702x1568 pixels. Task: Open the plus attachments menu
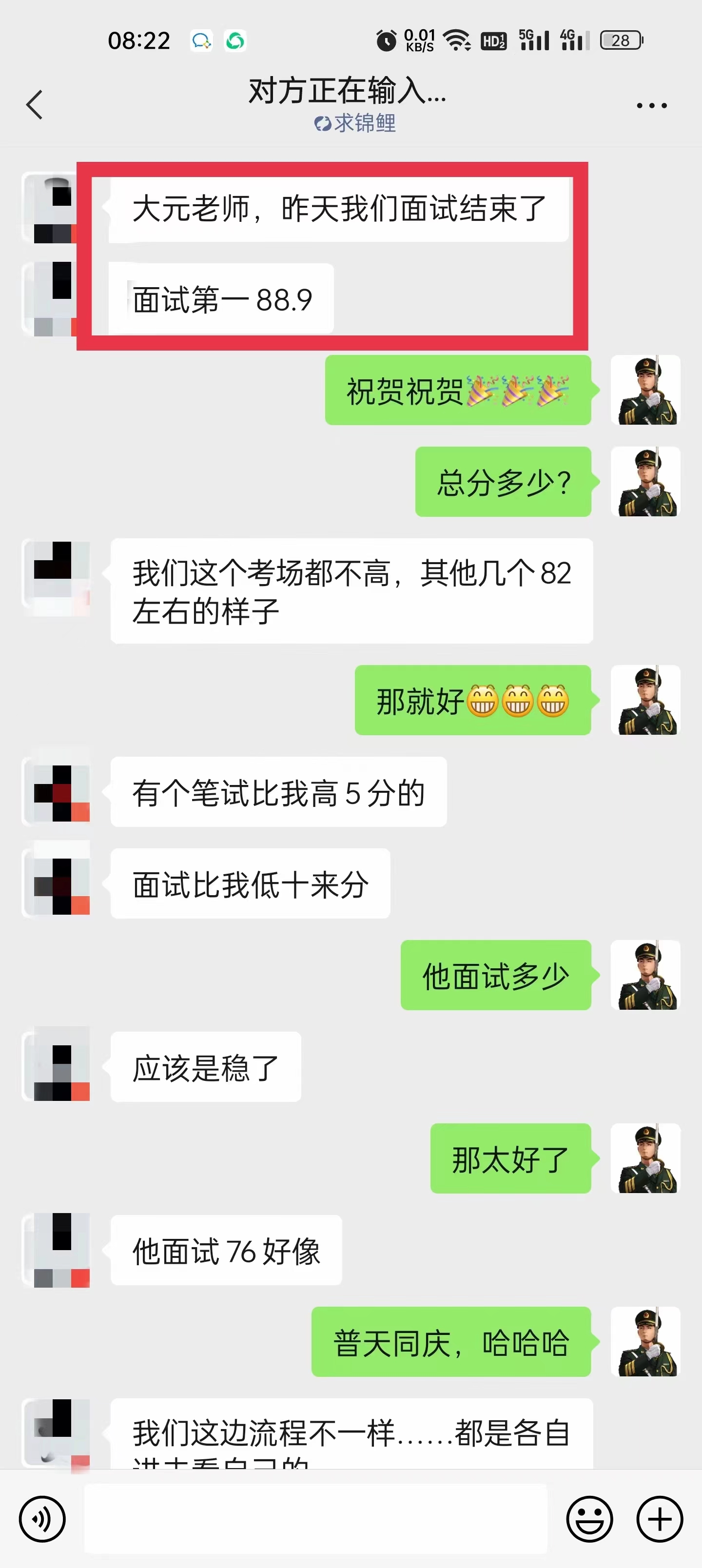click(660, 1519)
